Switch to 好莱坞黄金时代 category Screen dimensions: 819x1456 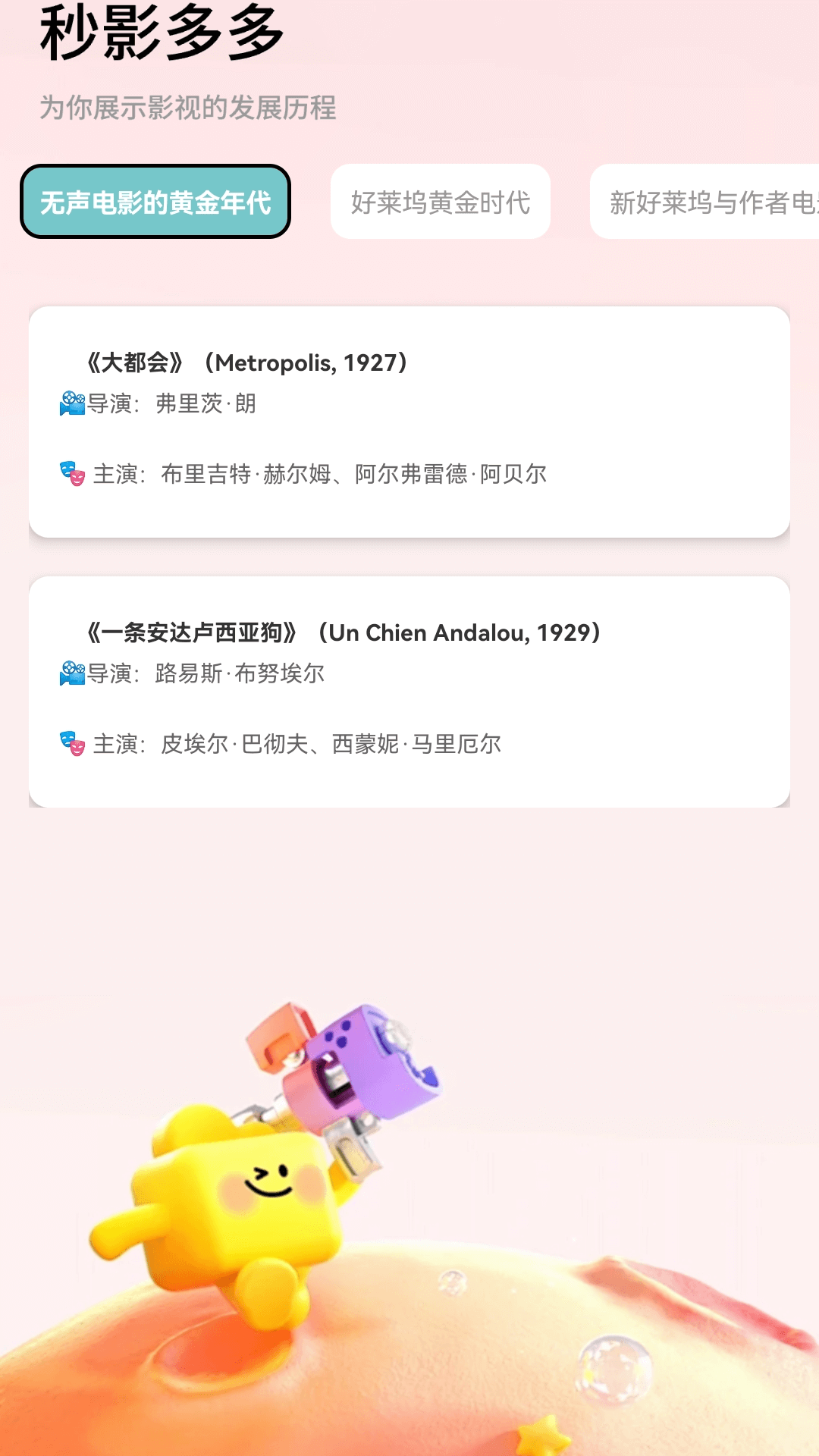pyautogui.click(x=441, y=202)
